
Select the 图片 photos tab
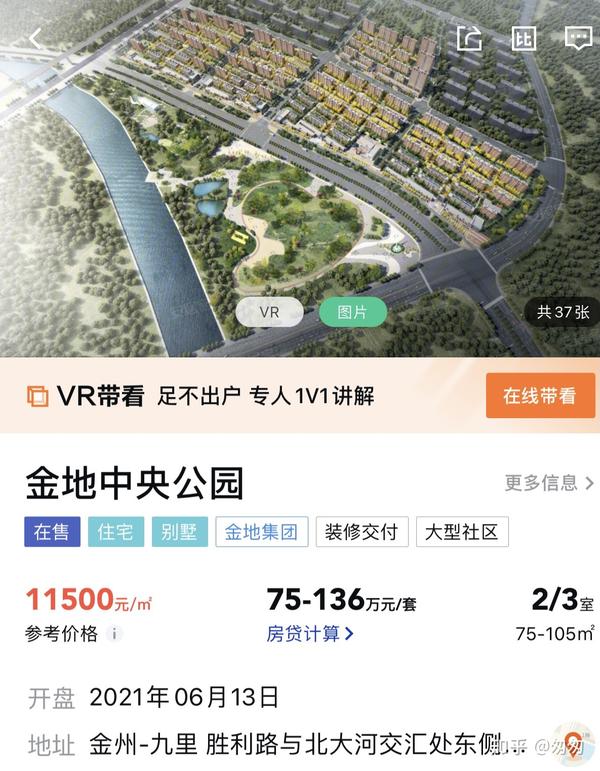pyautogui.click(x=352, y=312)
